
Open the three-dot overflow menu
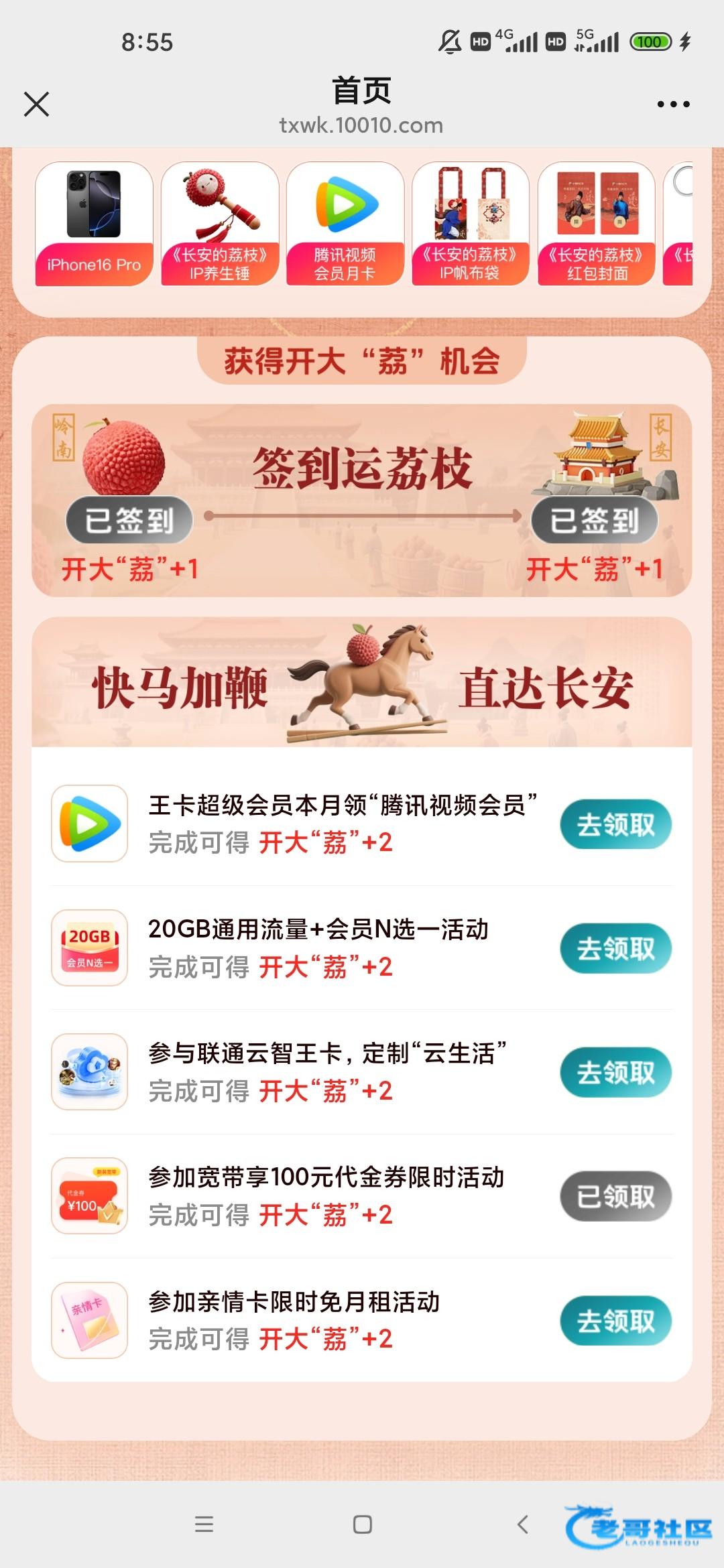[673, 105]
